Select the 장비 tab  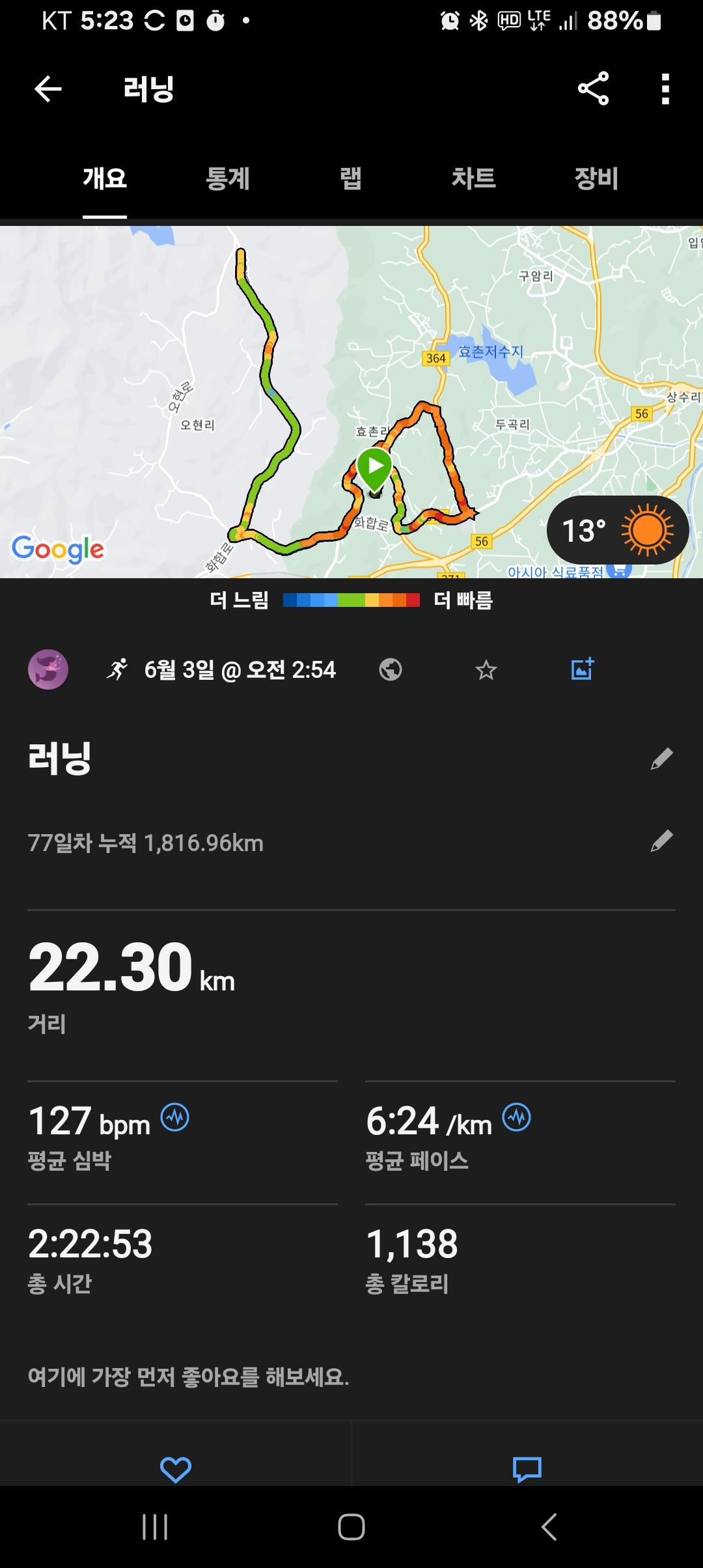tap(596, 178)
